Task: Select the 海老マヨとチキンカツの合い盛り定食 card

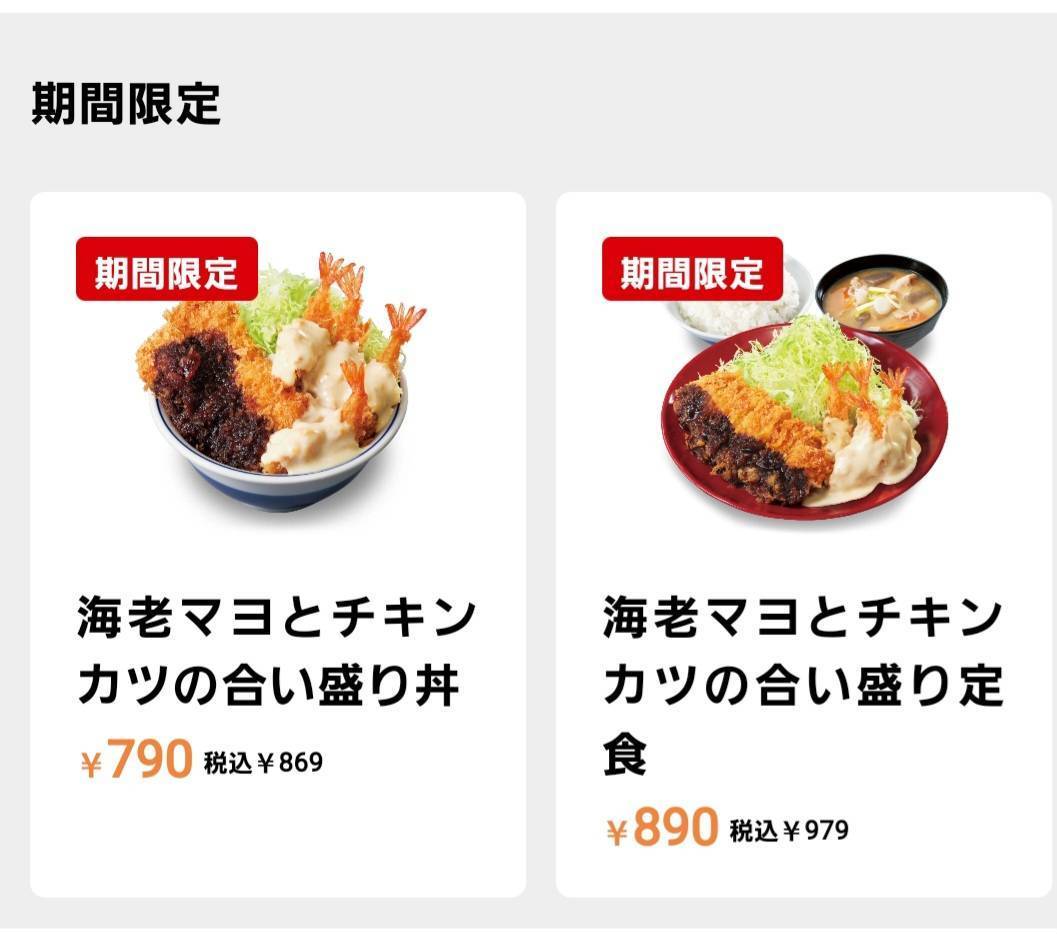Action: 803,544
